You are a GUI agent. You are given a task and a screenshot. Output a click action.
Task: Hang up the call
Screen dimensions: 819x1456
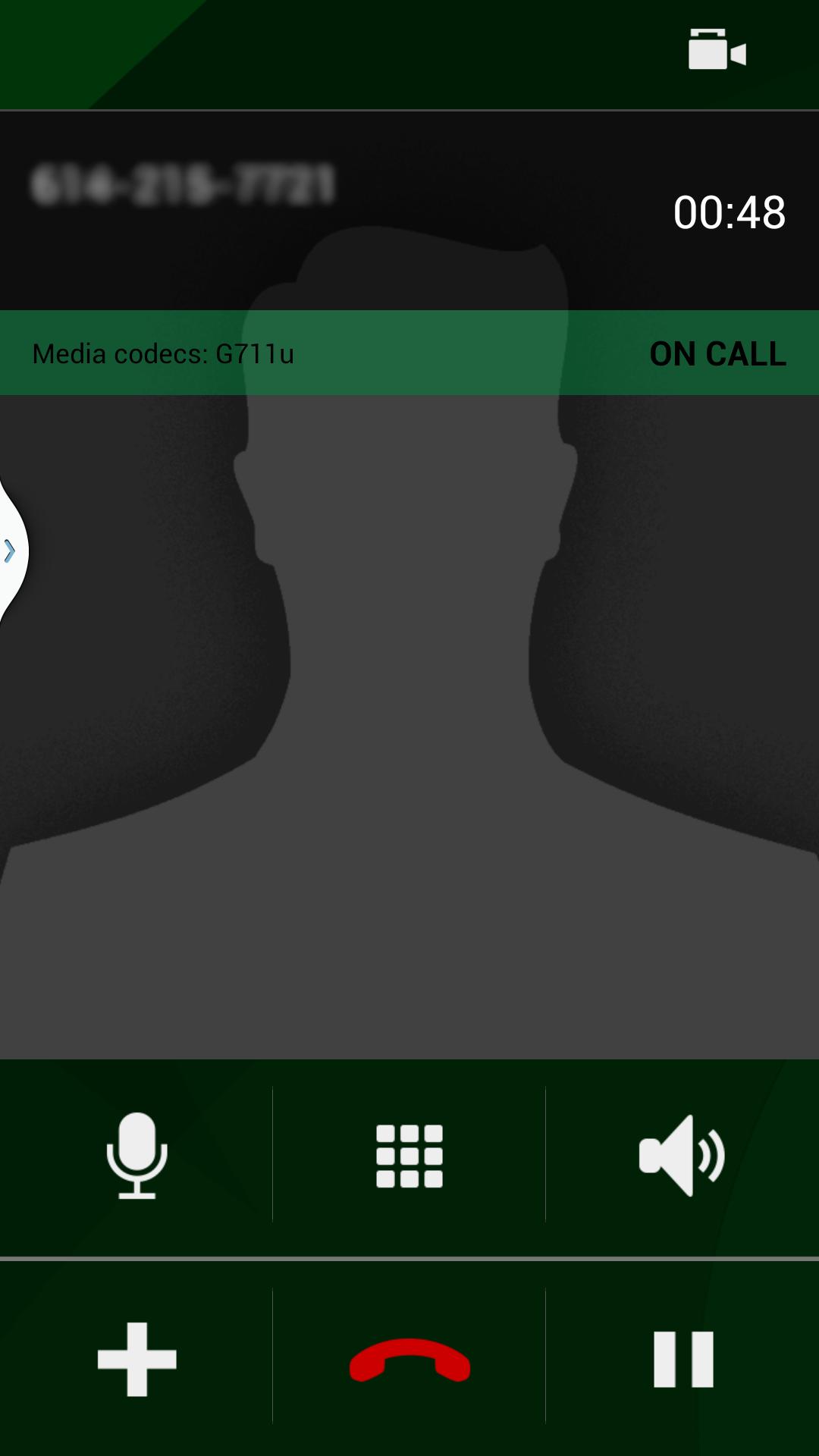click(x=409, y=1359)
